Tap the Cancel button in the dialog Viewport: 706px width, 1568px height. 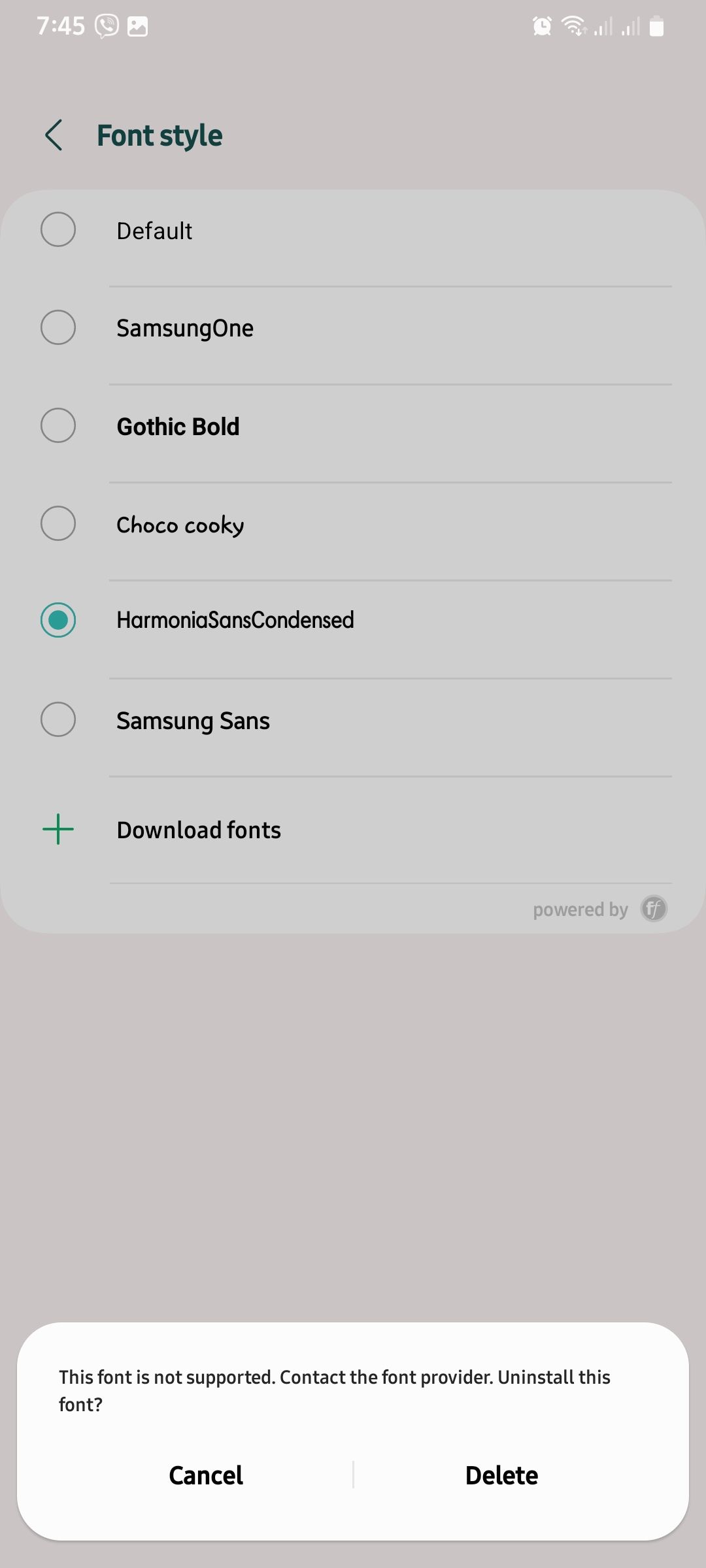point(205,1475)
